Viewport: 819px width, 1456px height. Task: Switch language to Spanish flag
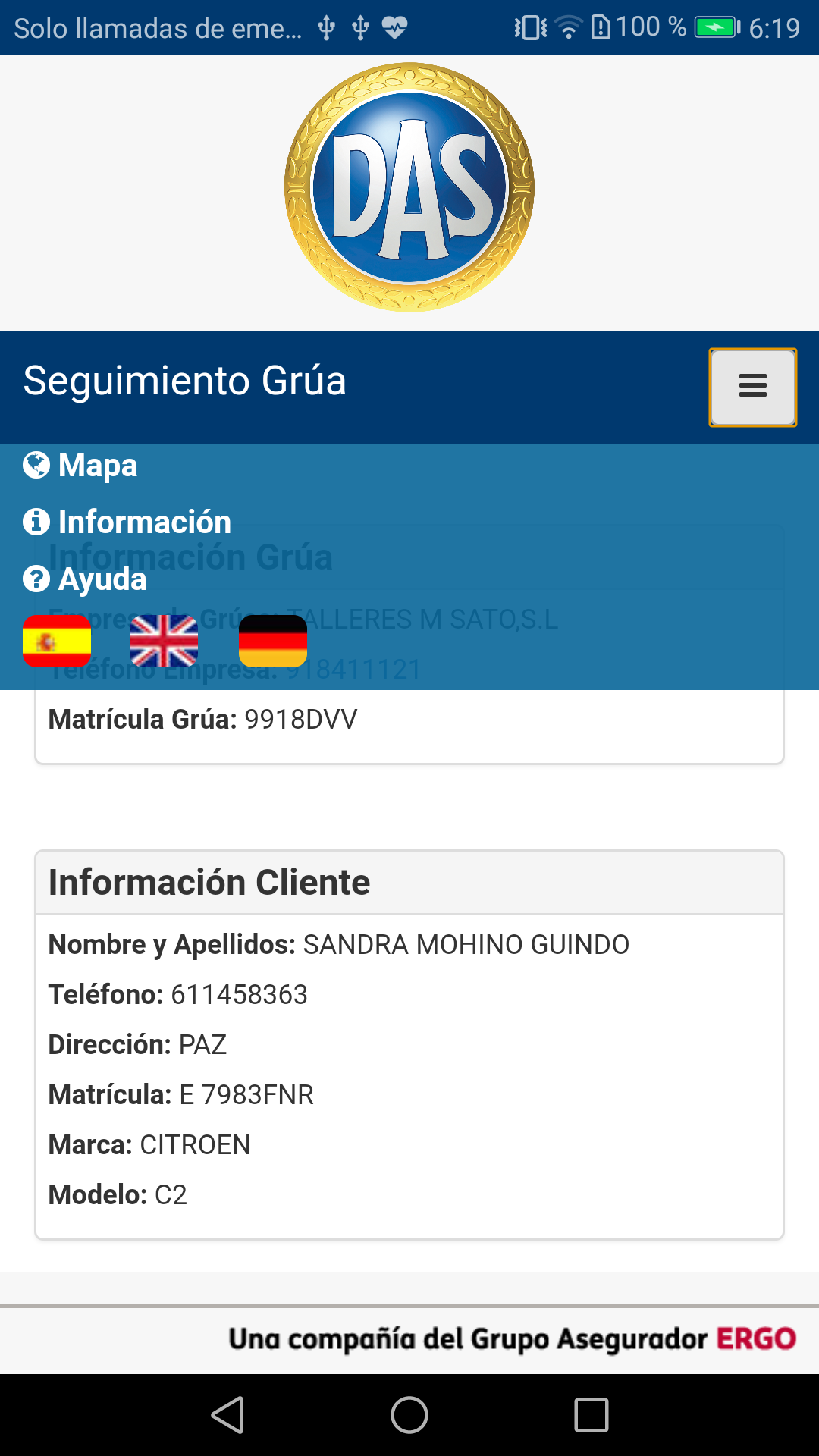click(57, 642)
